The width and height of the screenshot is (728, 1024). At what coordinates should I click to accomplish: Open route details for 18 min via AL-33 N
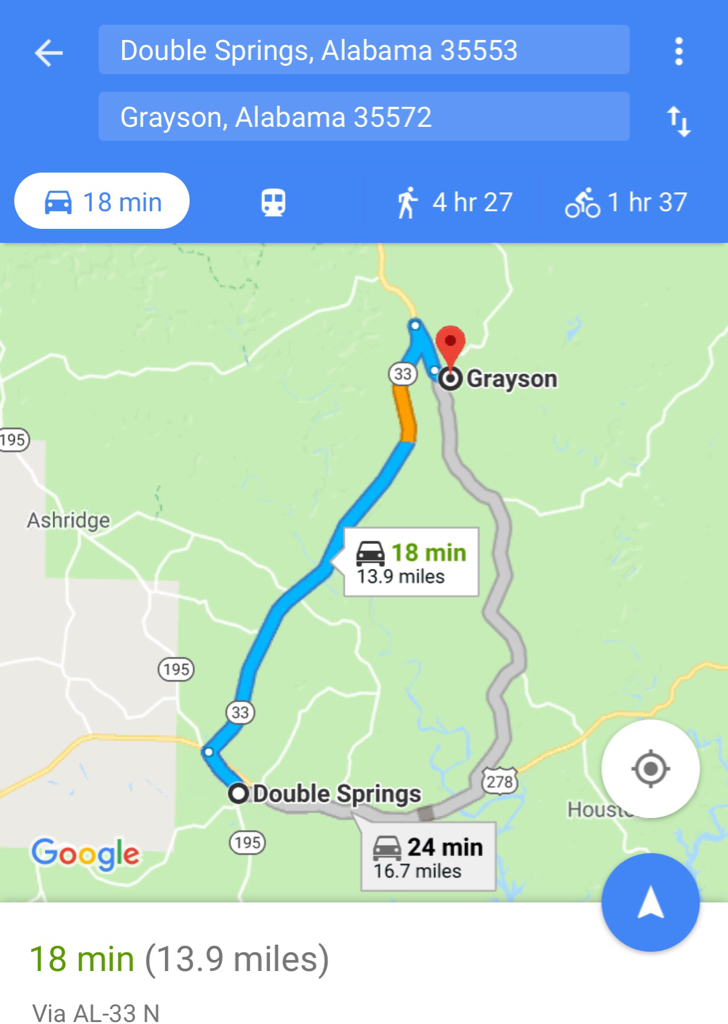pos(180,975)
